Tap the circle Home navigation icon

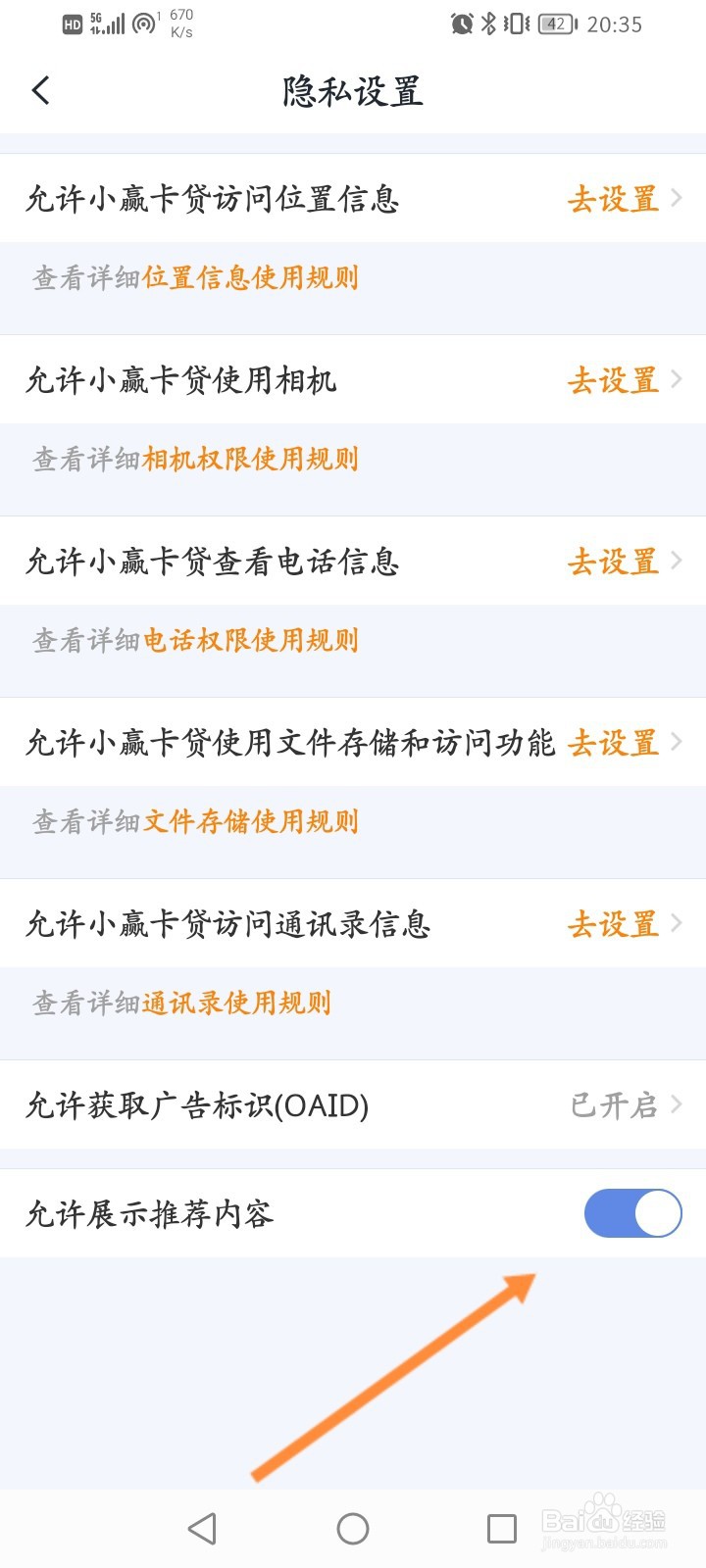point(353,1527)
